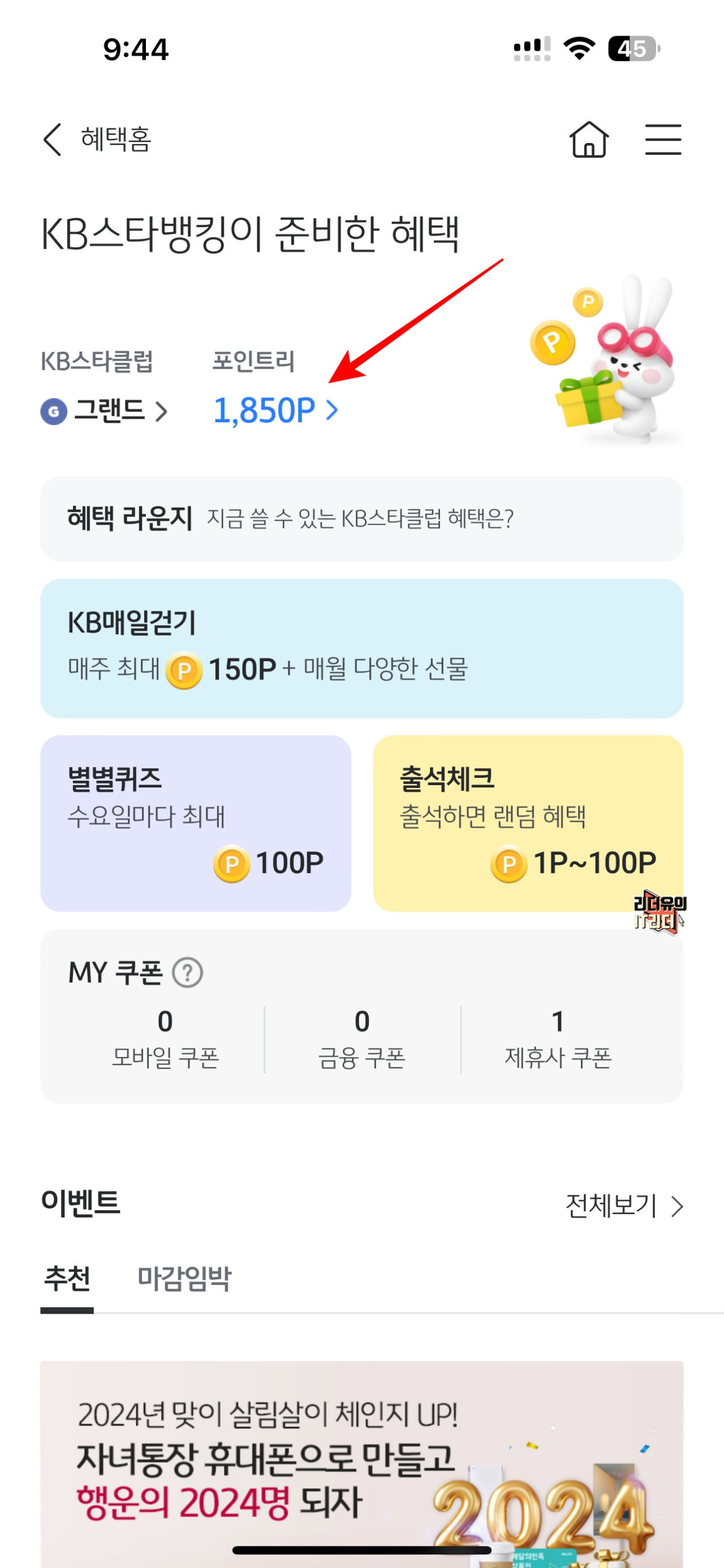Open the 1,850P points link
This screenshot has width=724, height=1568.
click(265, 410)
